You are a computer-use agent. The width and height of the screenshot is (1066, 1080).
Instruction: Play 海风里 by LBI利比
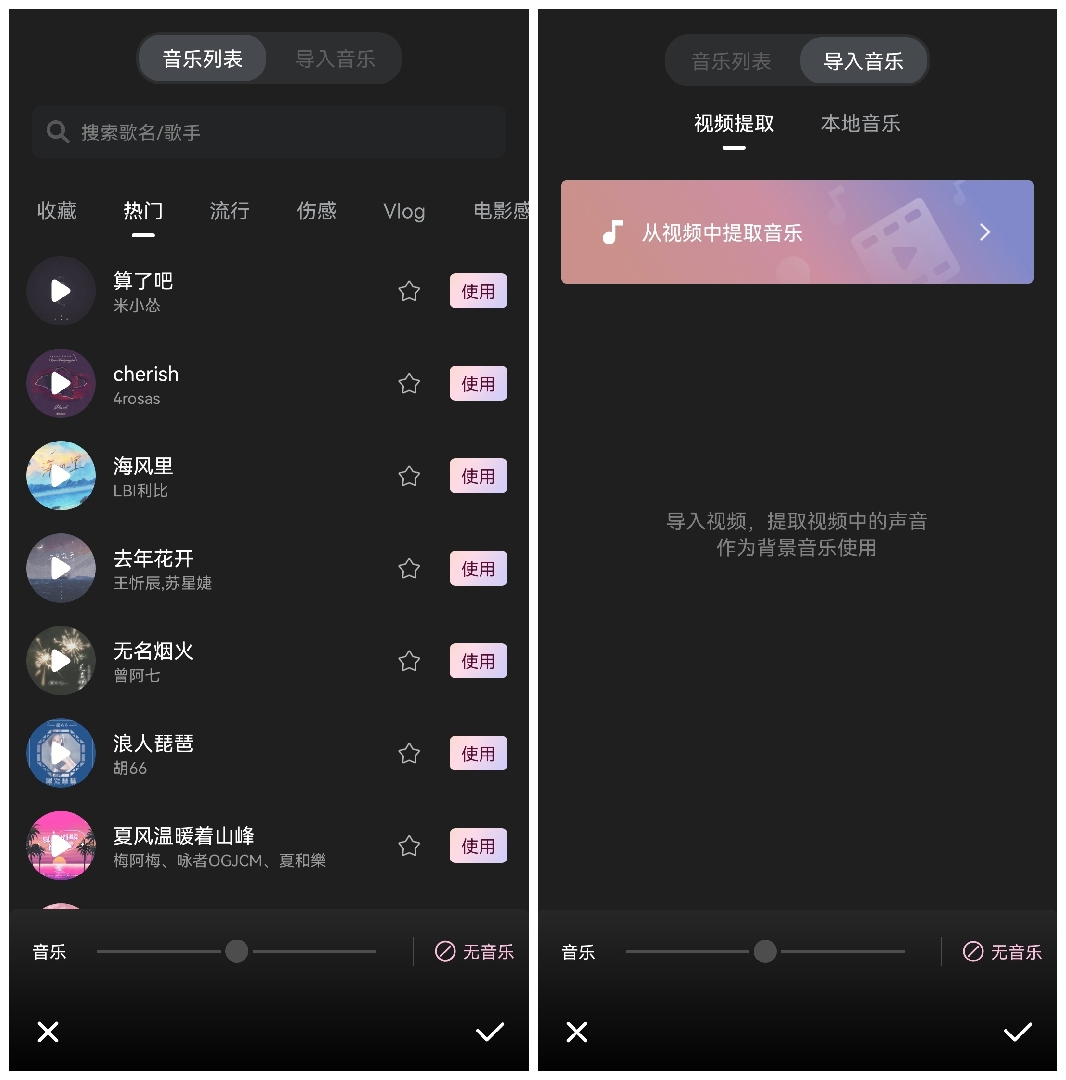pyautogui.click(x=60, y=476)
